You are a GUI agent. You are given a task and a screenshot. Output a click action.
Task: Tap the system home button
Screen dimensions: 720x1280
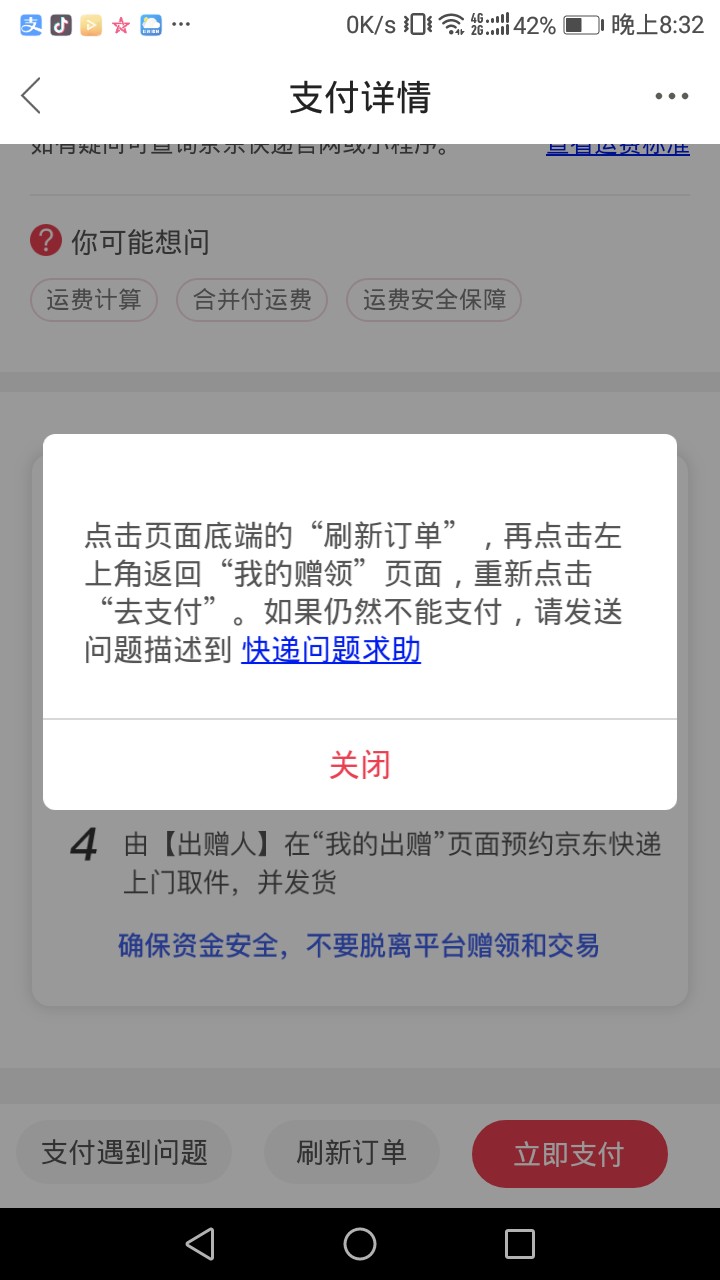(360, 1244)
